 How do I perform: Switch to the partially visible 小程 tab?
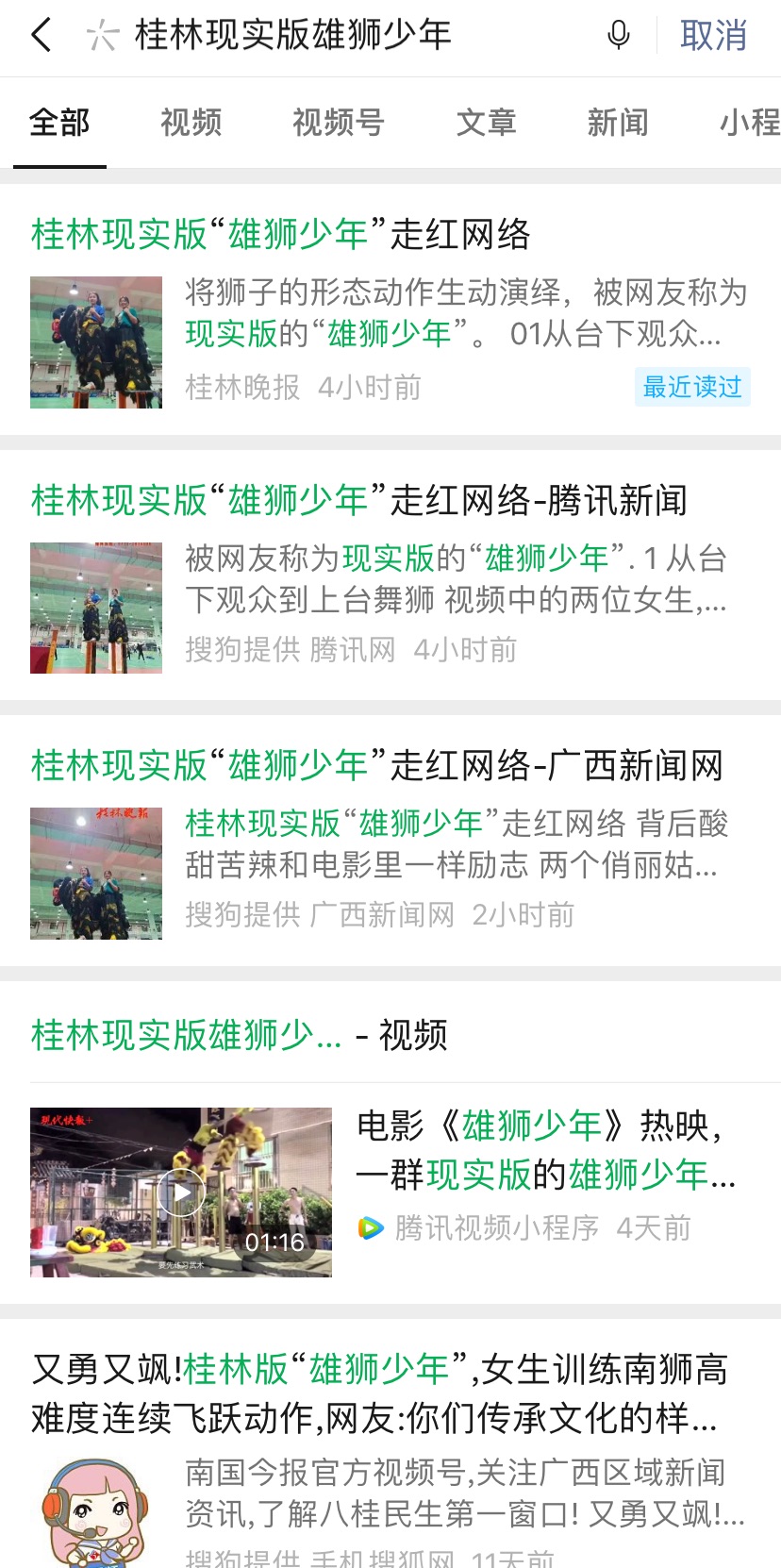tap(749, 123)
